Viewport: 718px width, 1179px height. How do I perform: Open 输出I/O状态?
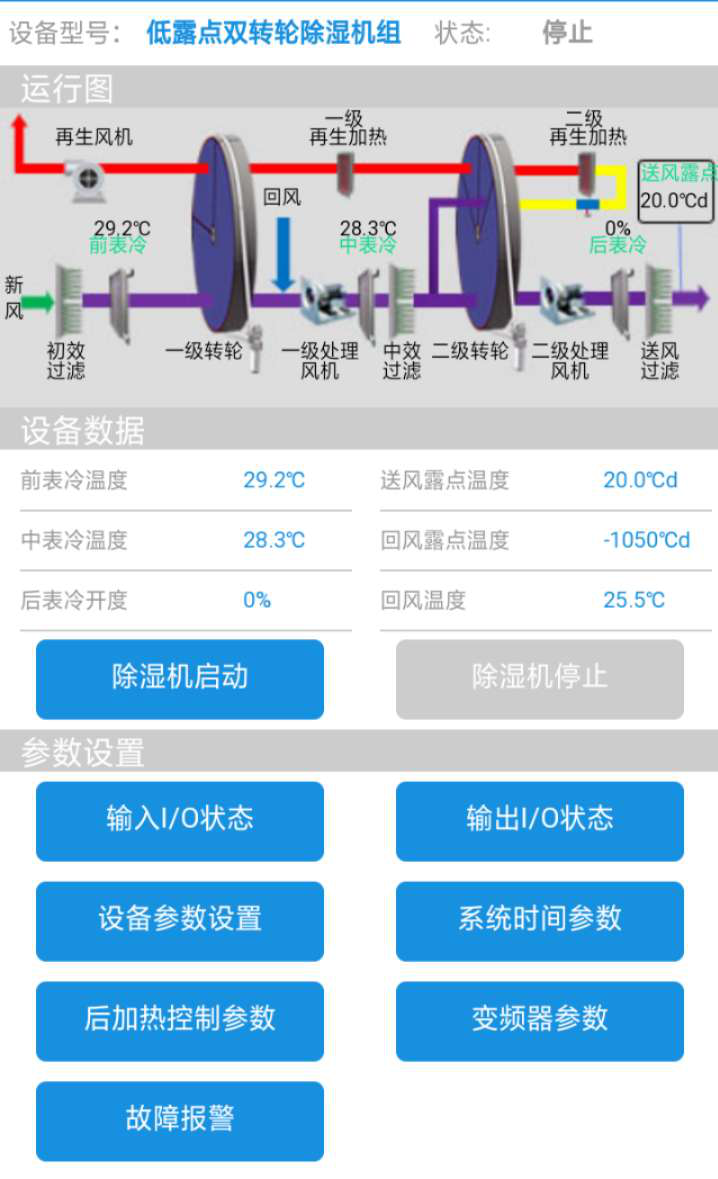539,820
